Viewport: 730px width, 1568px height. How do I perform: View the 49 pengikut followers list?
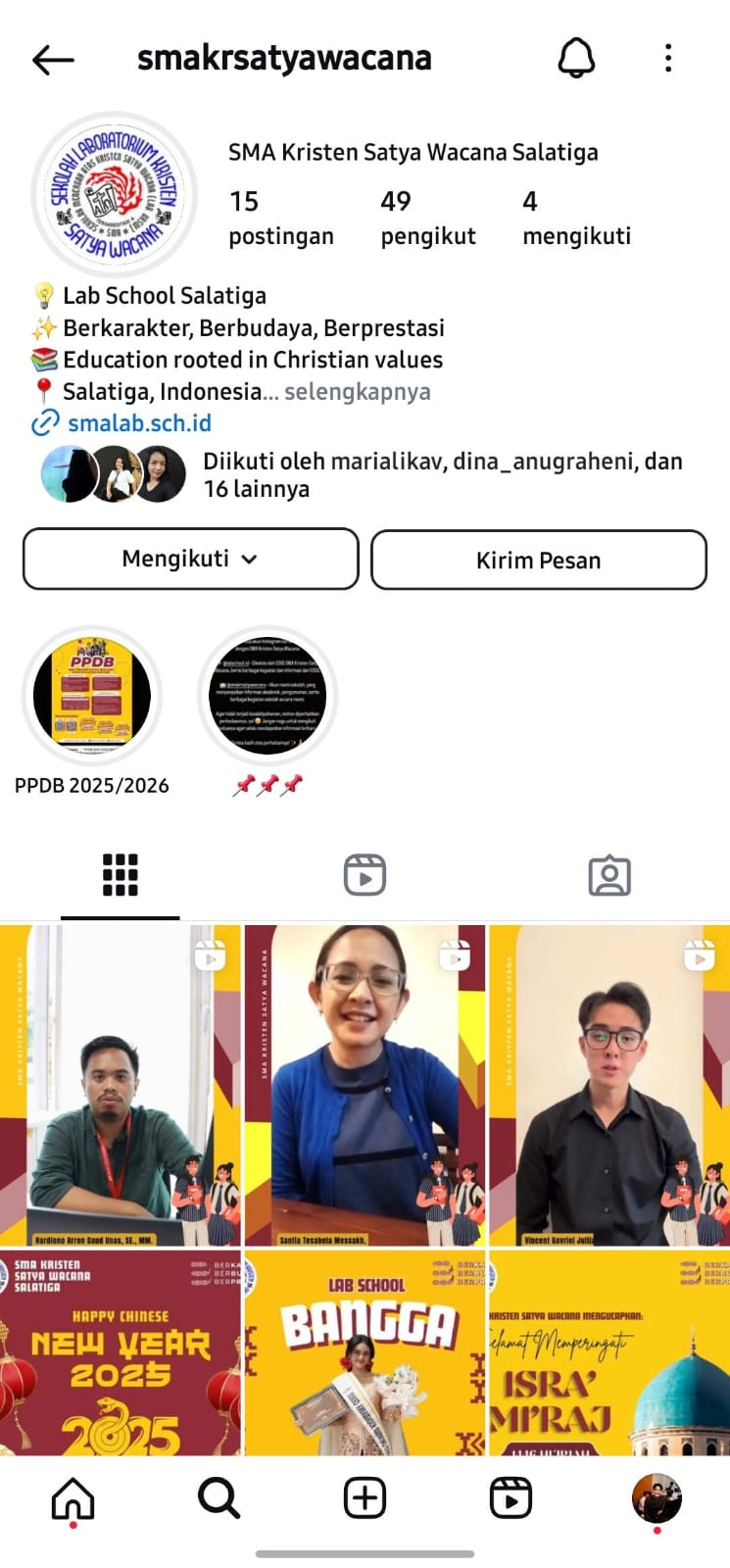click(x=427, y=219)
